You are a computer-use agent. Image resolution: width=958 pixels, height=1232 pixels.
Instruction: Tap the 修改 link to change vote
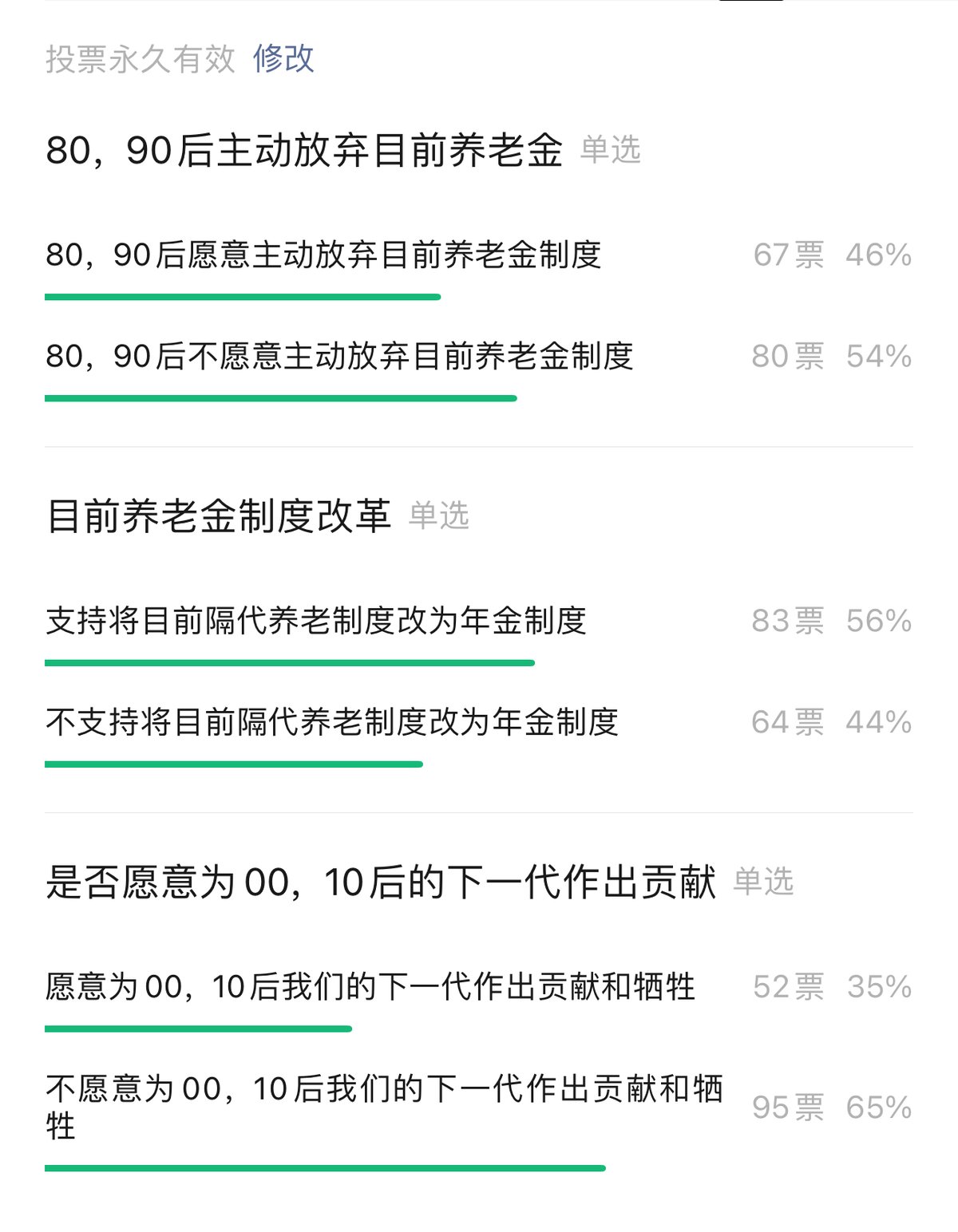pos(283,59)
